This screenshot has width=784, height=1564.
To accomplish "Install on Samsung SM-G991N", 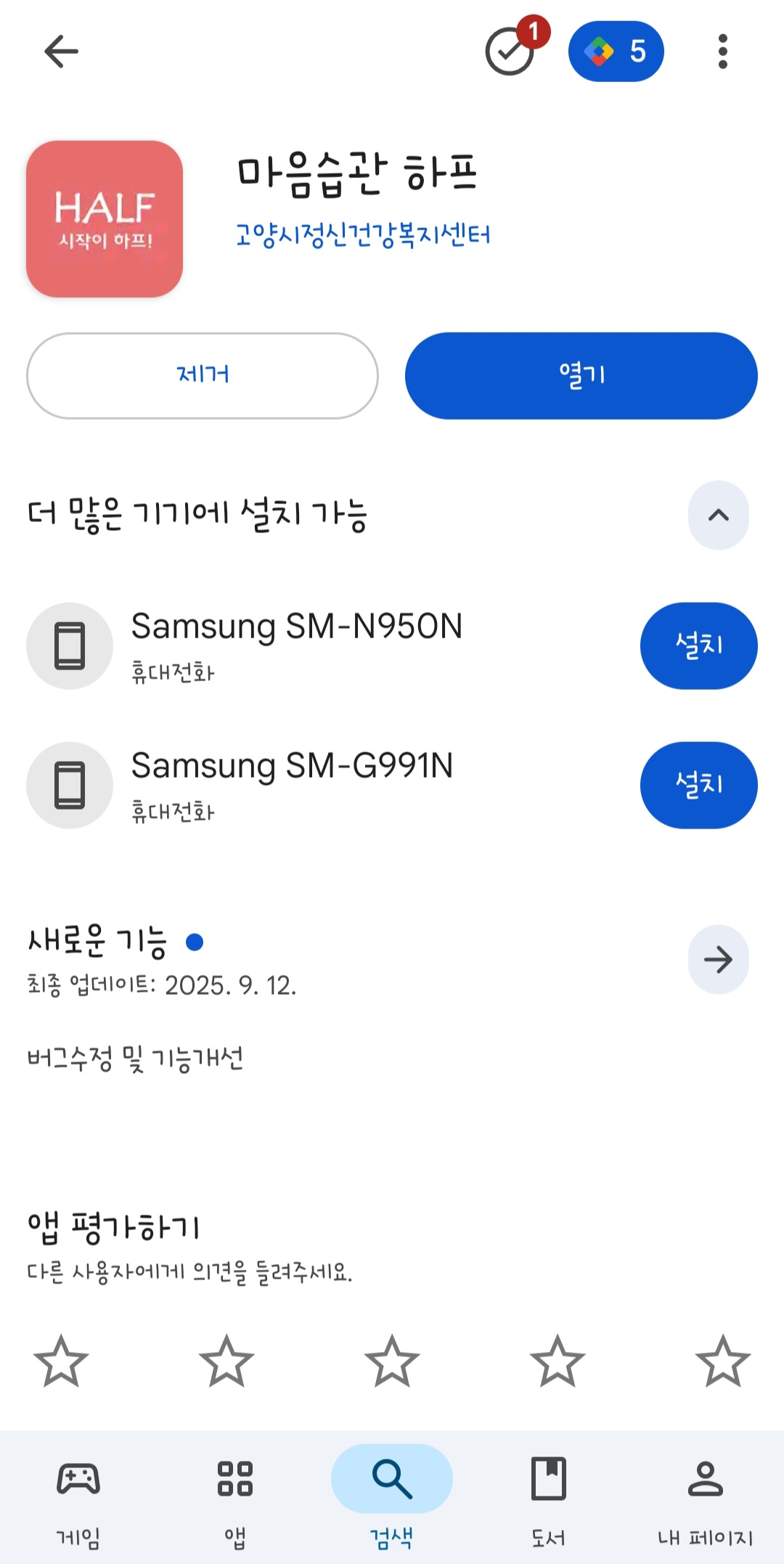I will (698, 785).
